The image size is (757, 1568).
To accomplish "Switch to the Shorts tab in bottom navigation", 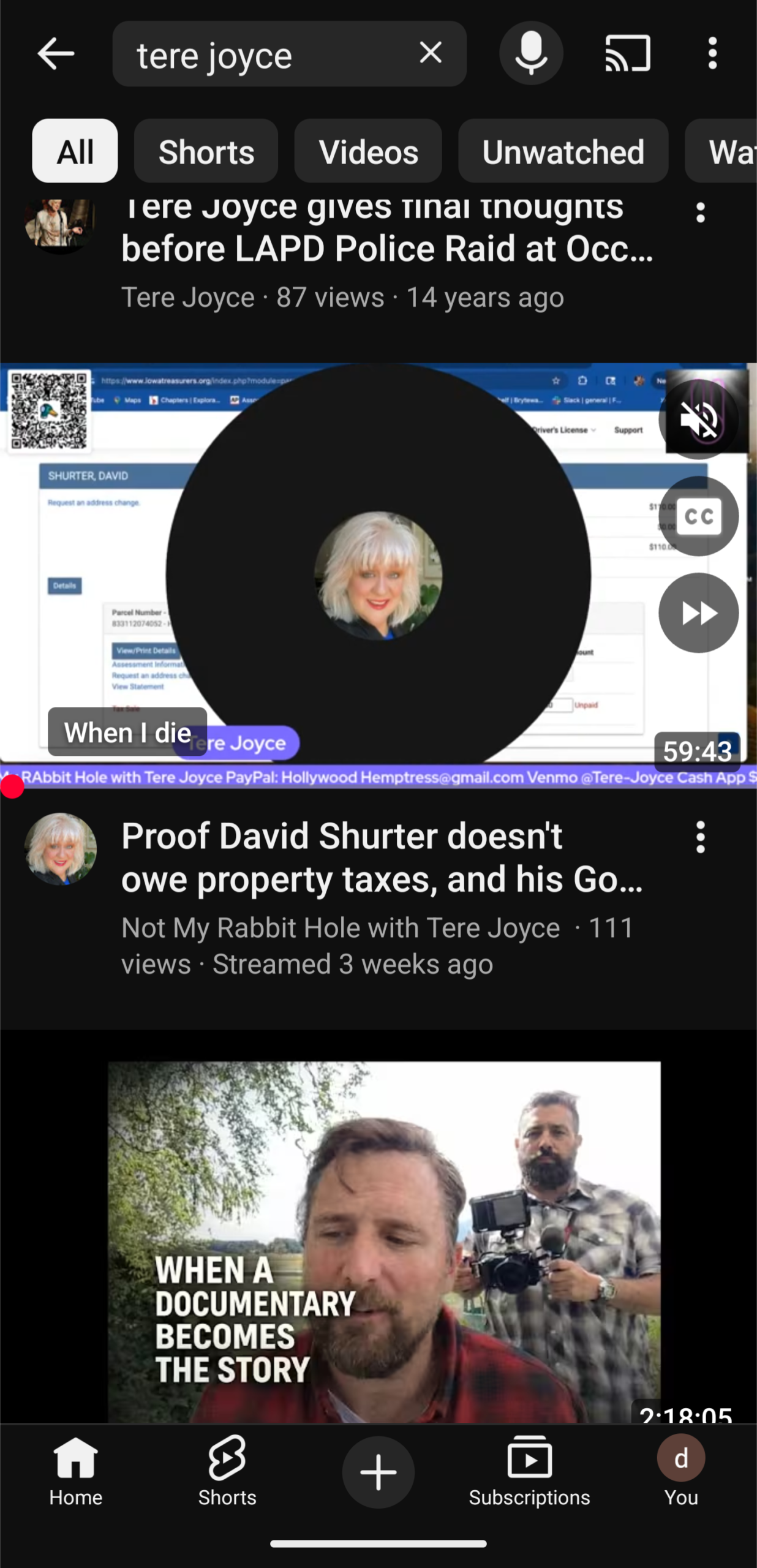I will (x=227, y=1471).
